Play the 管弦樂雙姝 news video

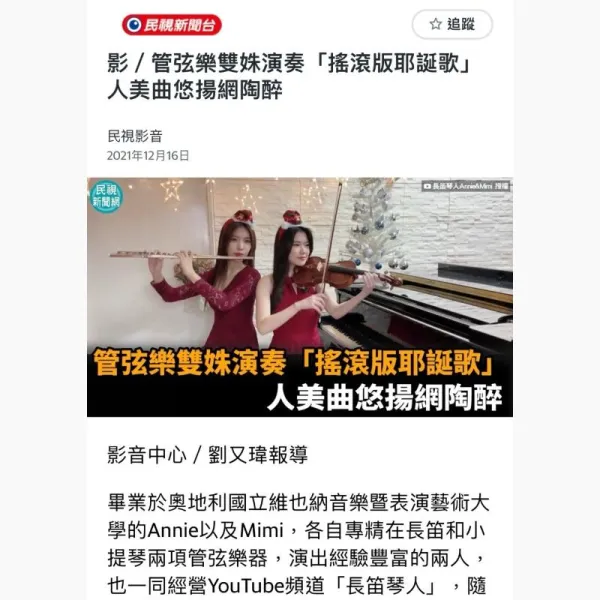(x=300, y=296)
